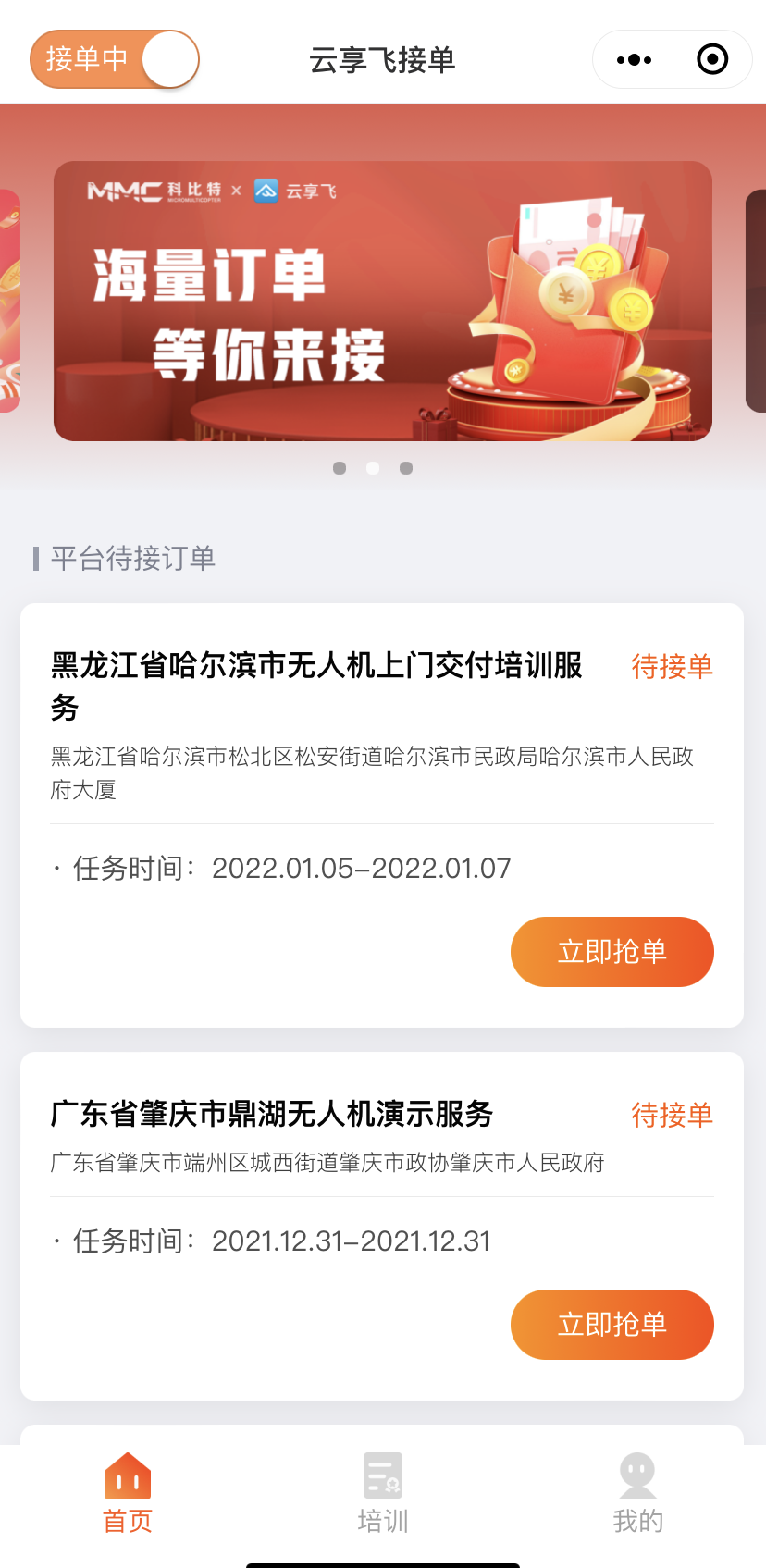Image resolution: width=766 pixels, height=1568 pixels.
Task: Open the 海量订单等你来接 banner
Action: [x=382, y=301]
